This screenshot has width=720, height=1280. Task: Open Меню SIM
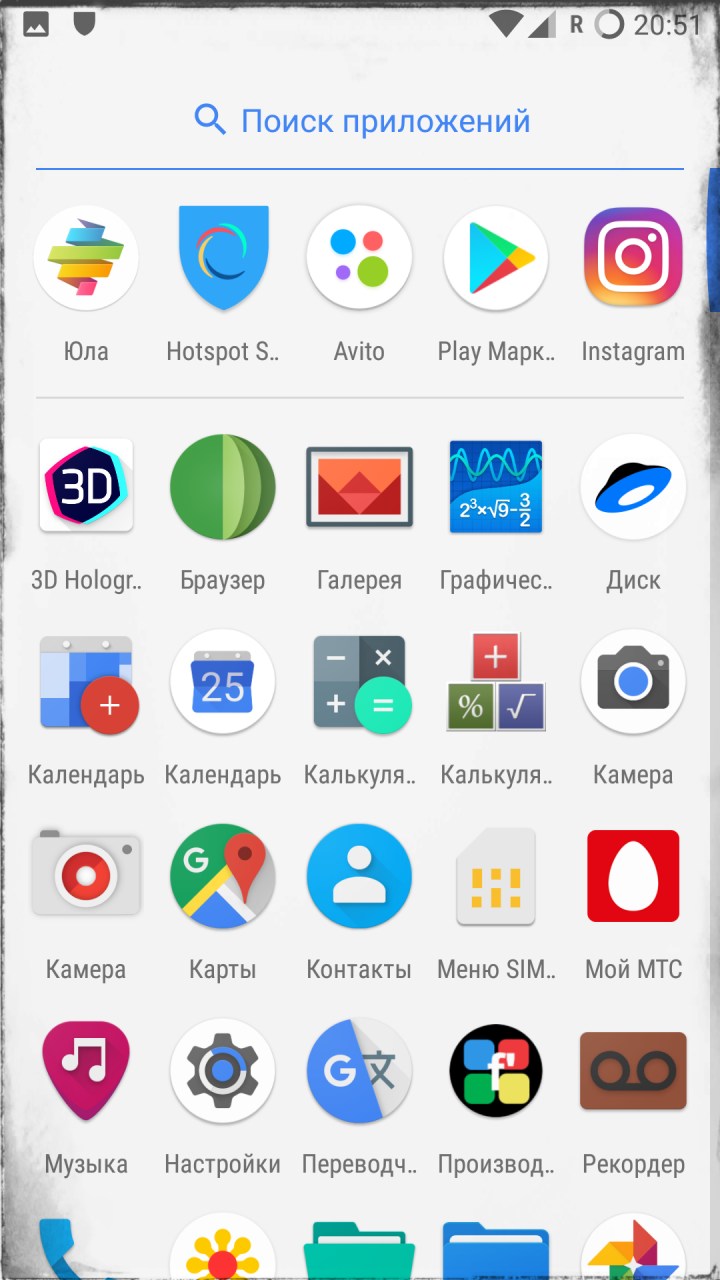[x=496, y=876]
